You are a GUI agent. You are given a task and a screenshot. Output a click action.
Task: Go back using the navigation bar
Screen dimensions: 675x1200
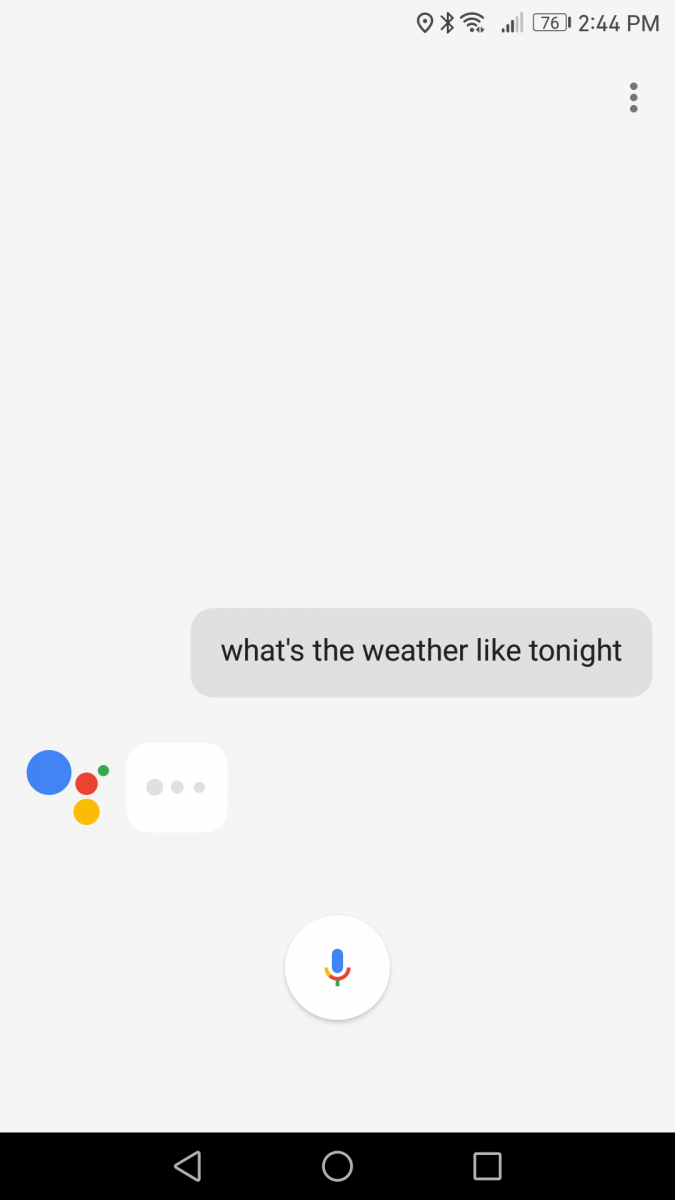click(x=187, y=1166)
